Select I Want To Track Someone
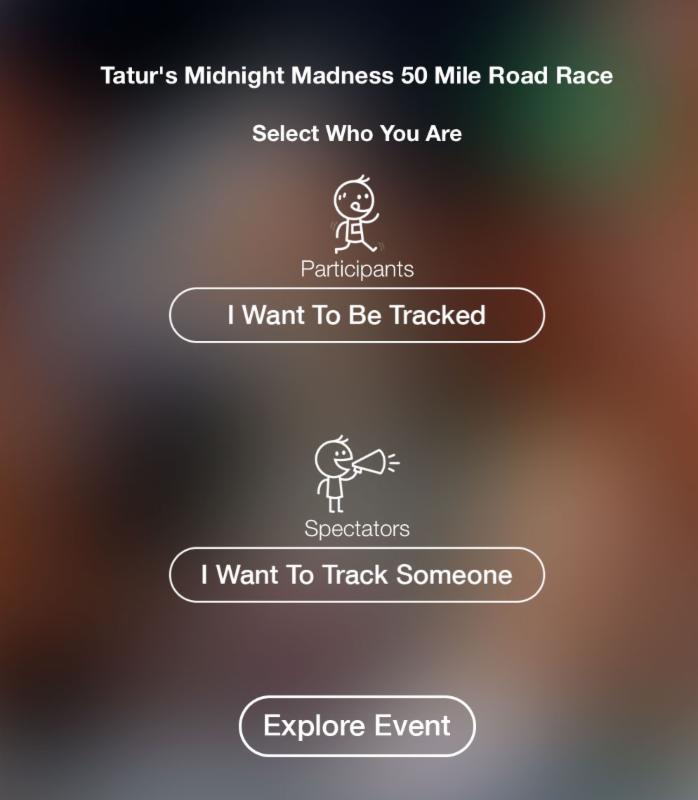This screenshot has height=800, width=698. pyautogui.click(x=356, y=575)
